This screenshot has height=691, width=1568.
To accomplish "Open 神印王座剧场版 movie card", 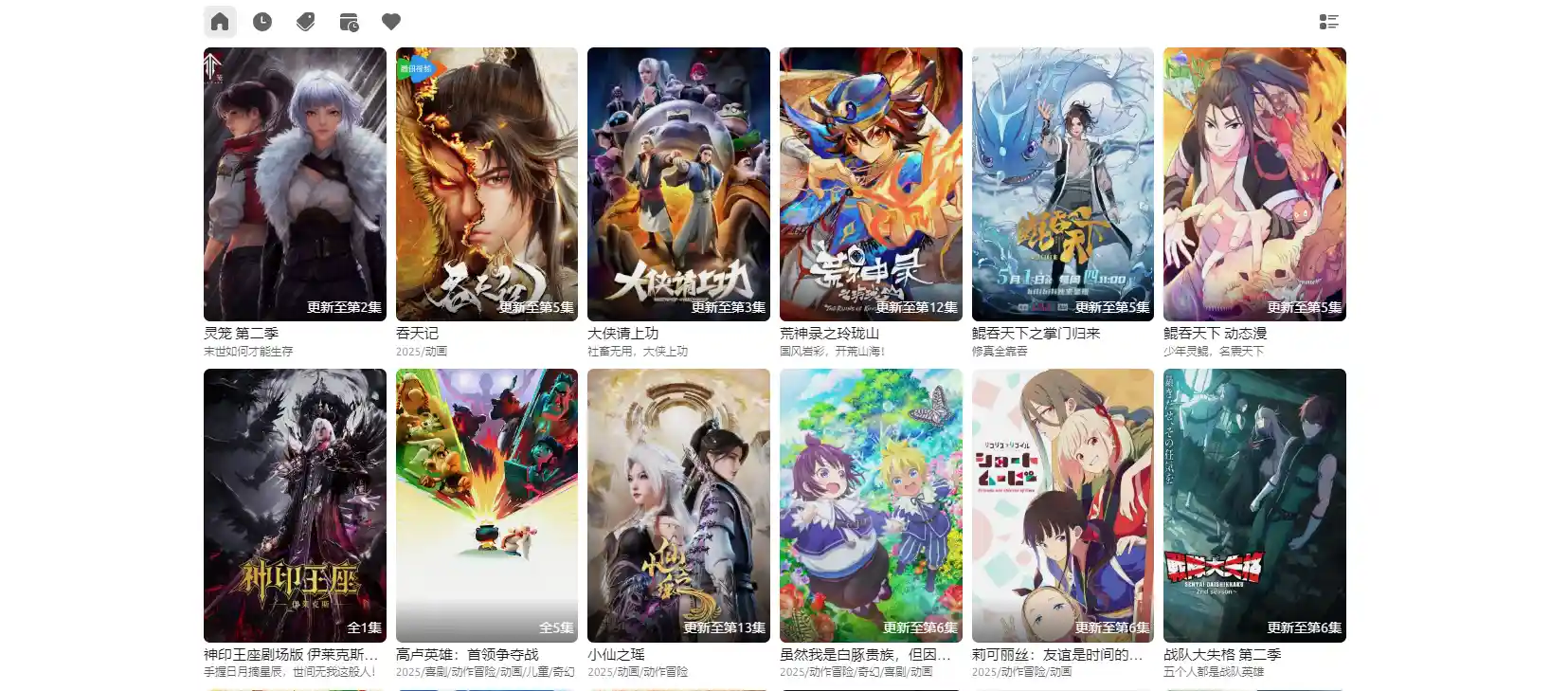I will pyautogui.click(x=295, y=505).
